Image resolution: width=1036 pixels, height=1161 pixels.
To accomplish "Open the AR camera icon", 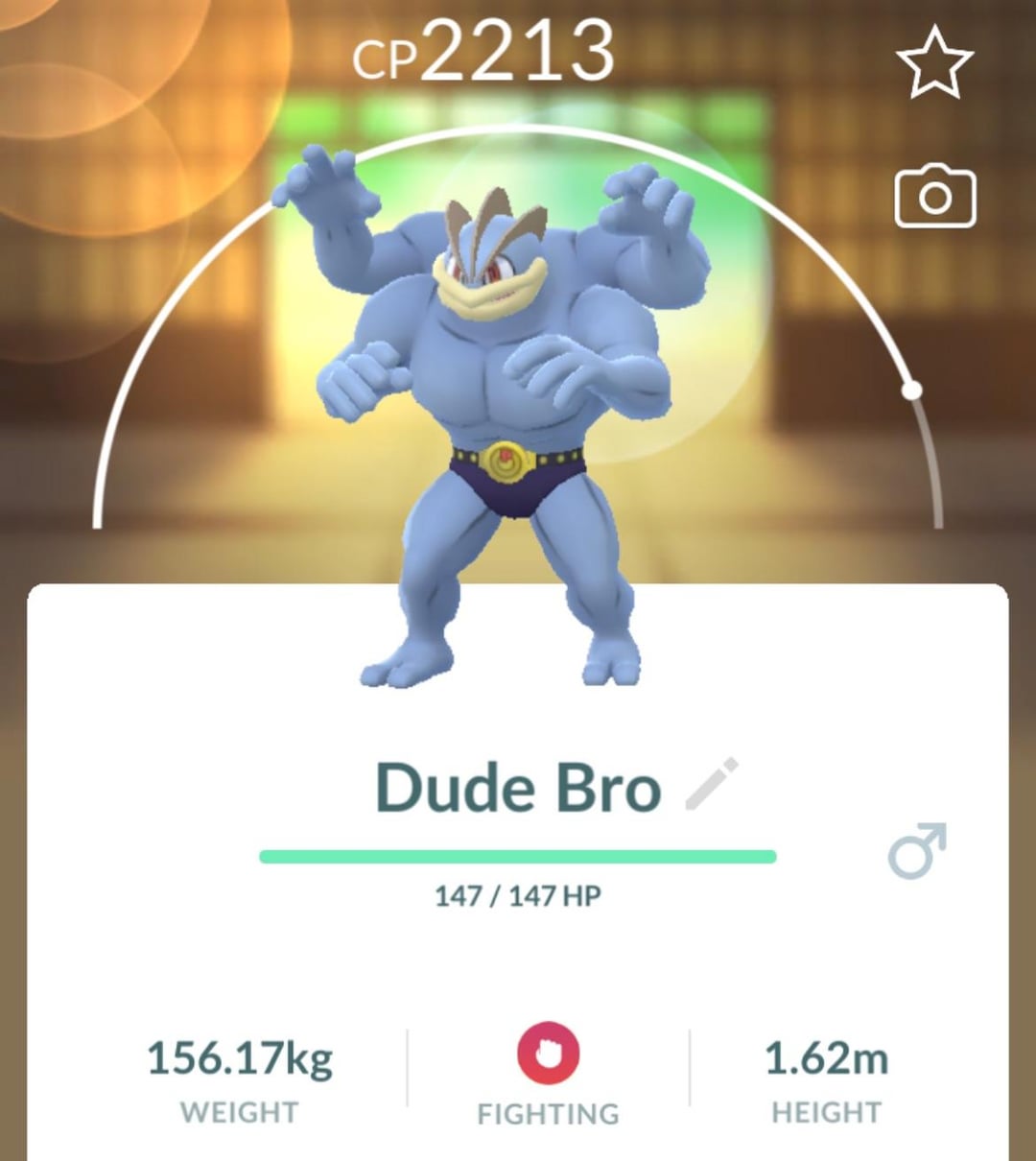I will pyautogui.click(x=935, y=198).
